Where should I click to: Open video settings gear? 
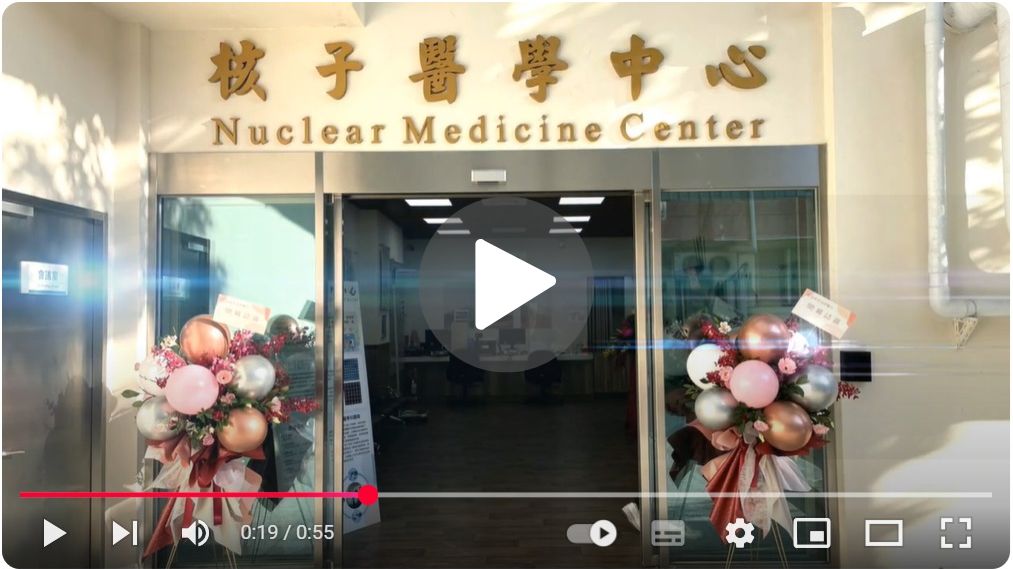tap(739, 533)
